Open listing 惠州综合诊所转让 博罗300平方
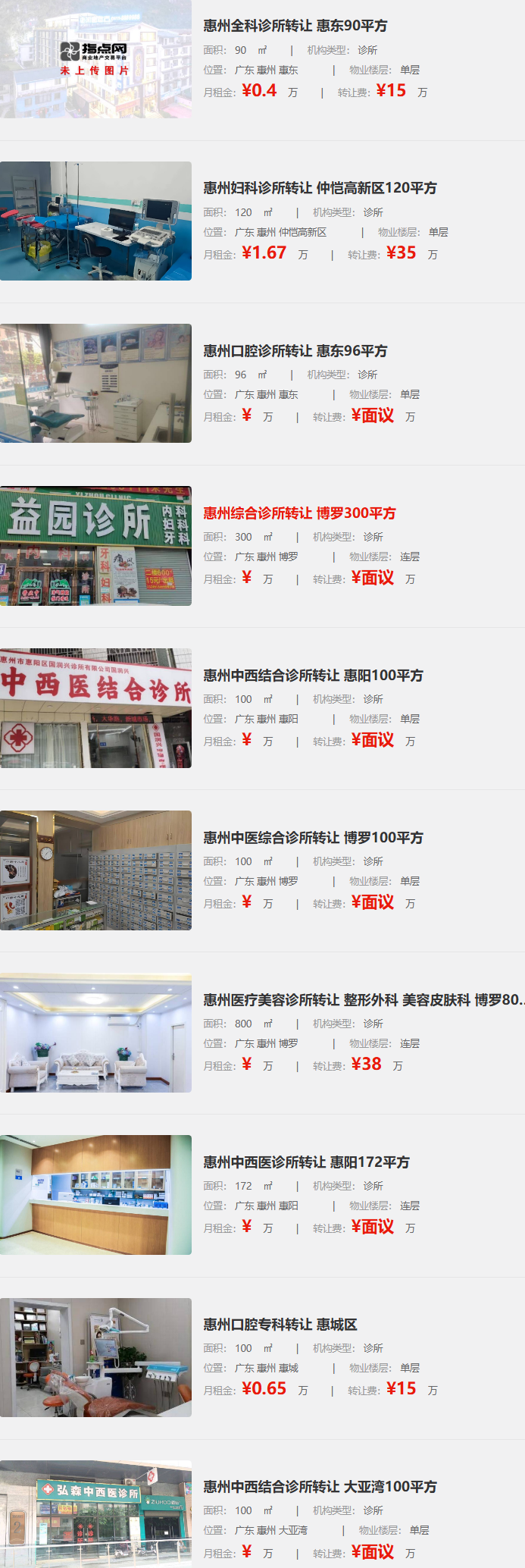Screen dimensions: 525x1568 [299, 513]
